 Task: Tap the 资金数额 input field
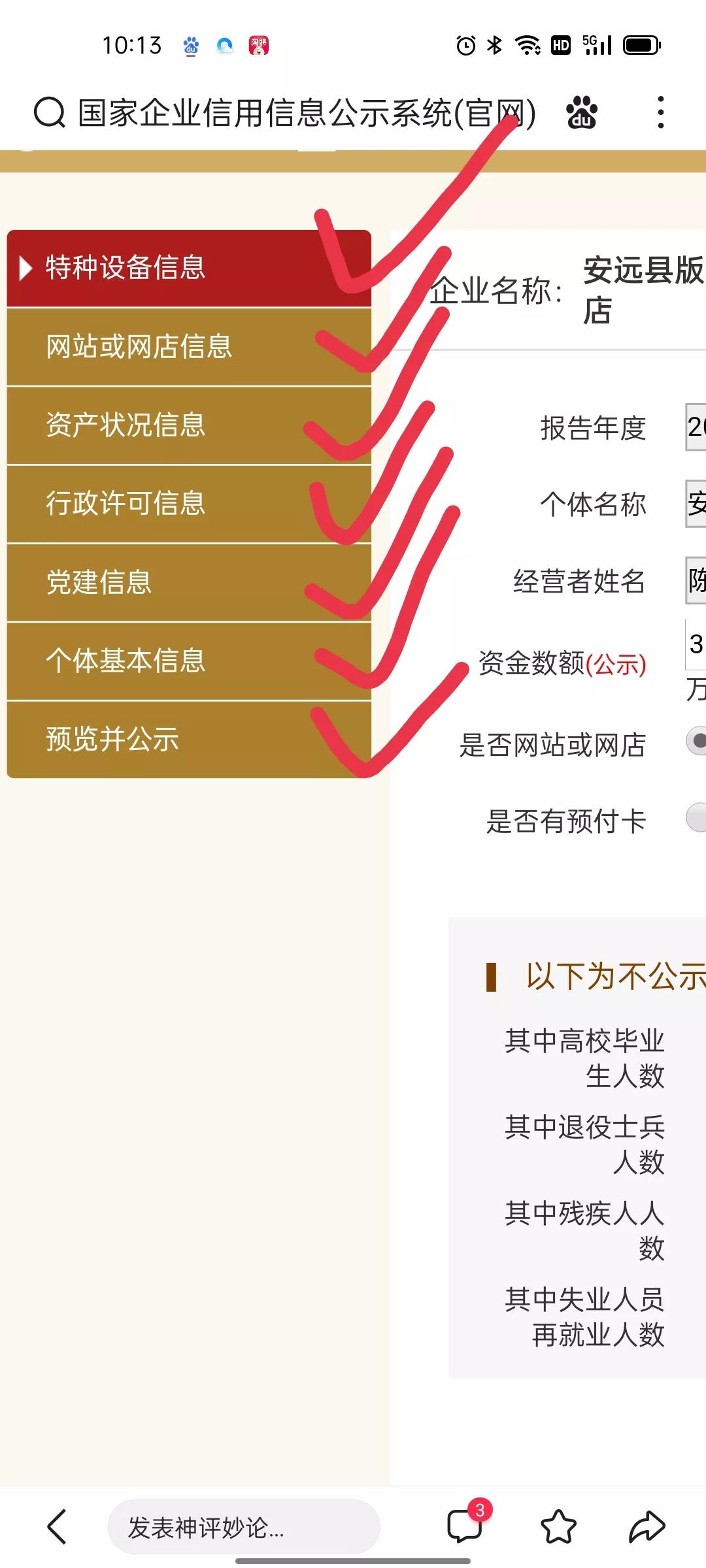[696, 645]
